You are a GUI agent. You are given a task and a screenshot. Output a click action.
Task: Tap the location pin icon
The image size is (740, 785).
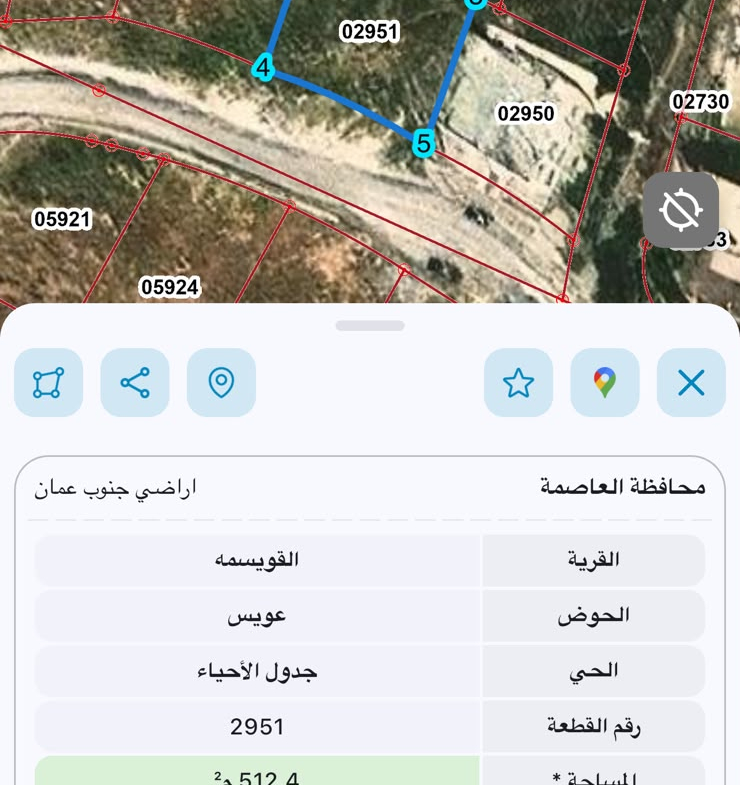point(221,382)
